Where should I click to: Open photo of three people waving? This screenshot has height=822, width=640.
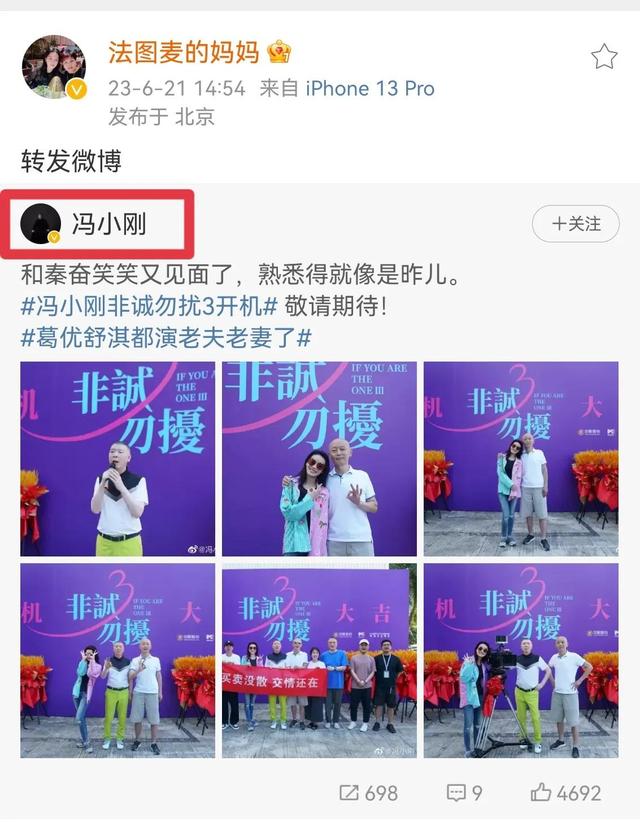(x=117, y=661)
